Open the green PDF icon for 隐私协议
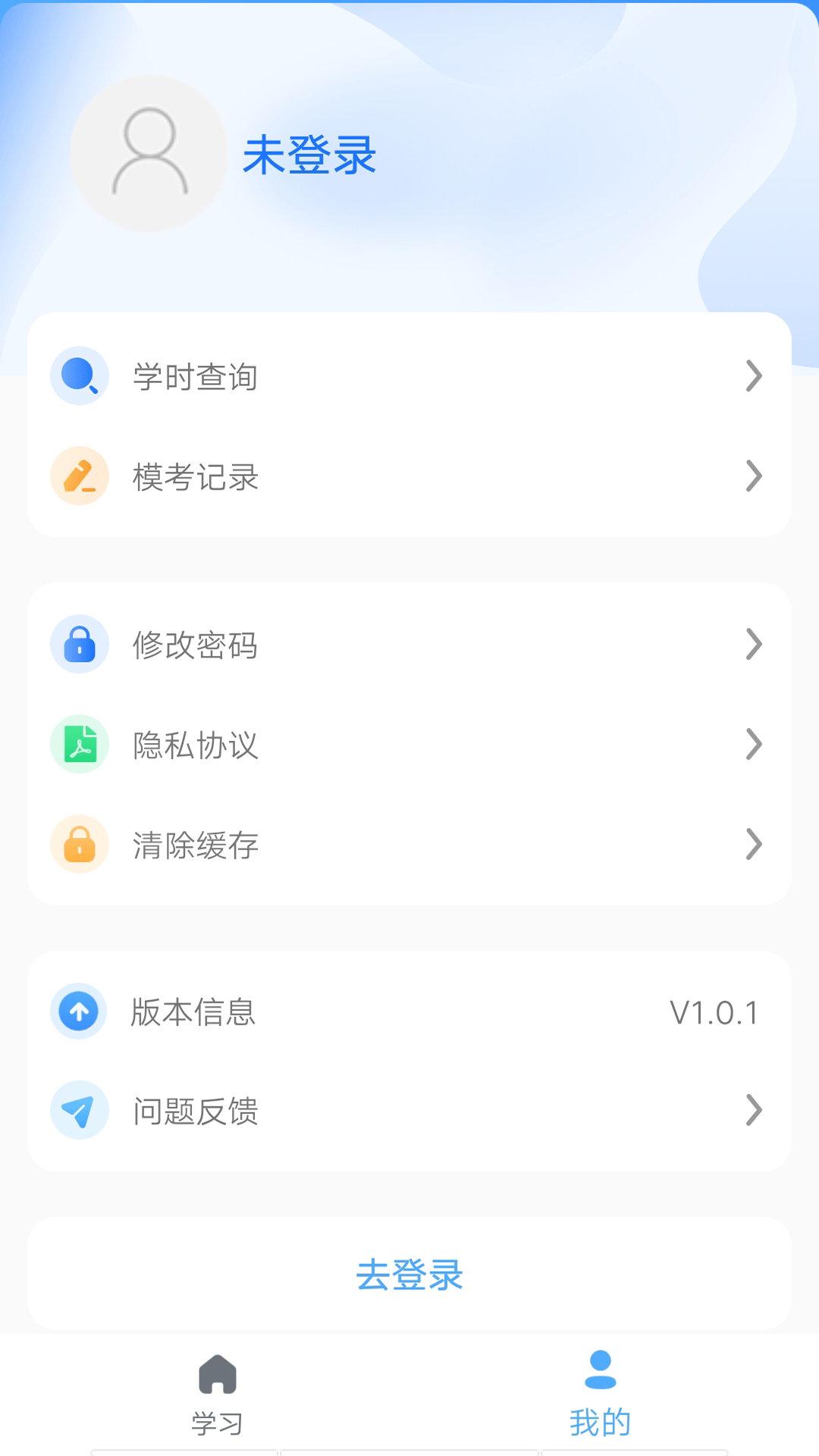 pyautogui.click(x=79, y=744)
